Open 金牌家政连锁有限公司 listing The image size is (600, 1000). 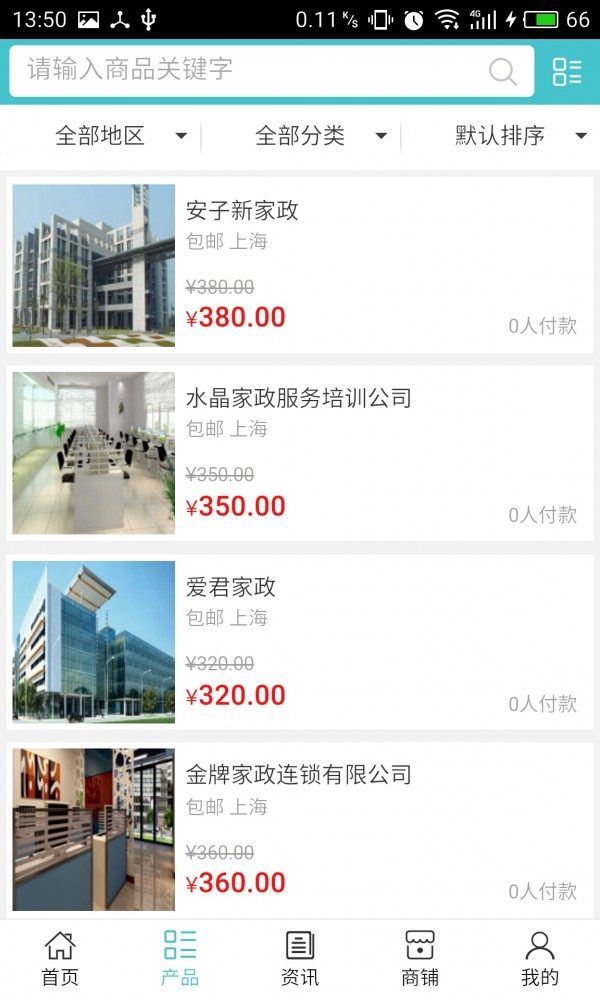[300, 830]
